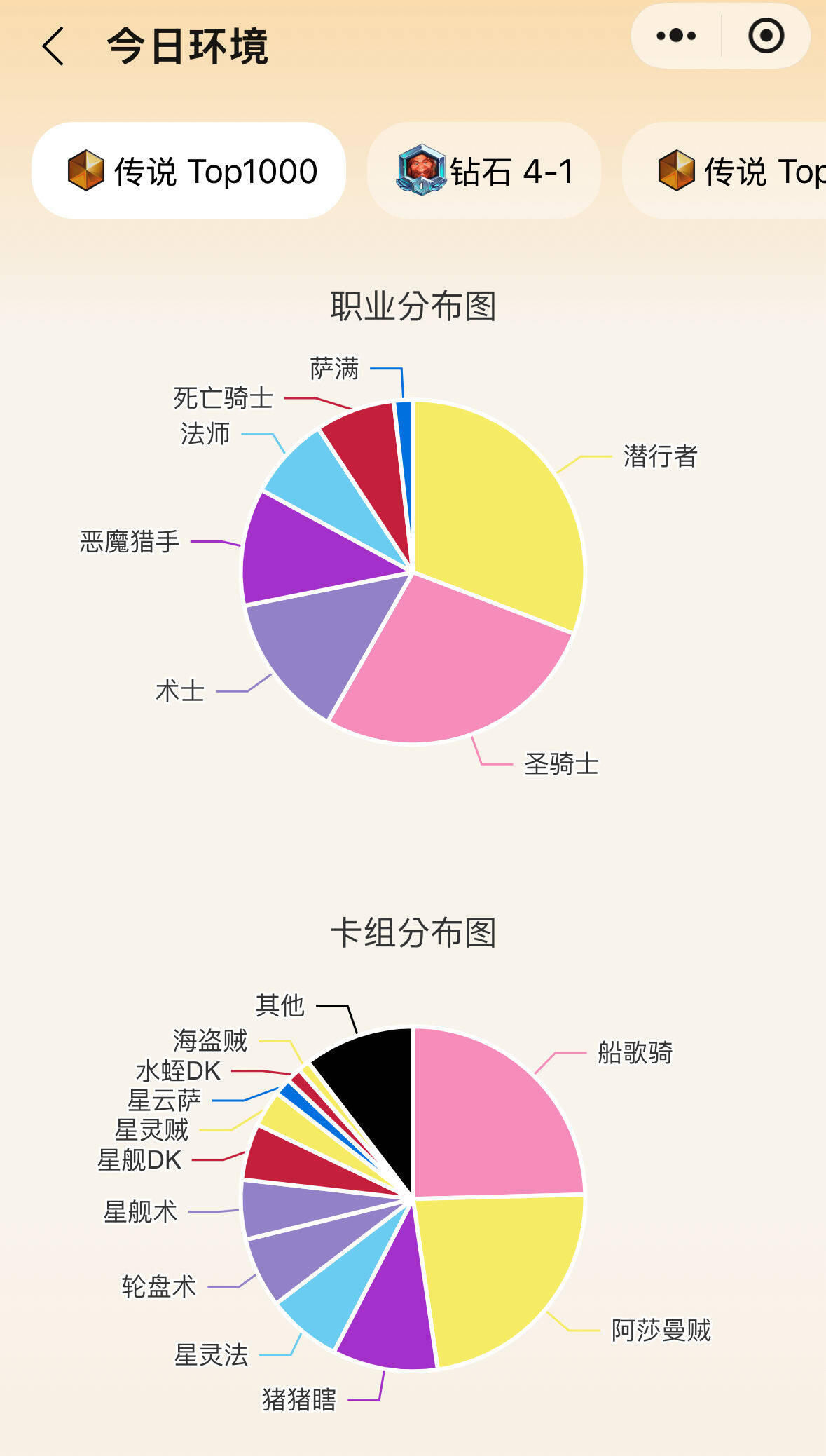This screenshot has height=1456, width=826.
Task: Close the mini program via circle icon
Action: pyautogui.click(x=766, y=36)
